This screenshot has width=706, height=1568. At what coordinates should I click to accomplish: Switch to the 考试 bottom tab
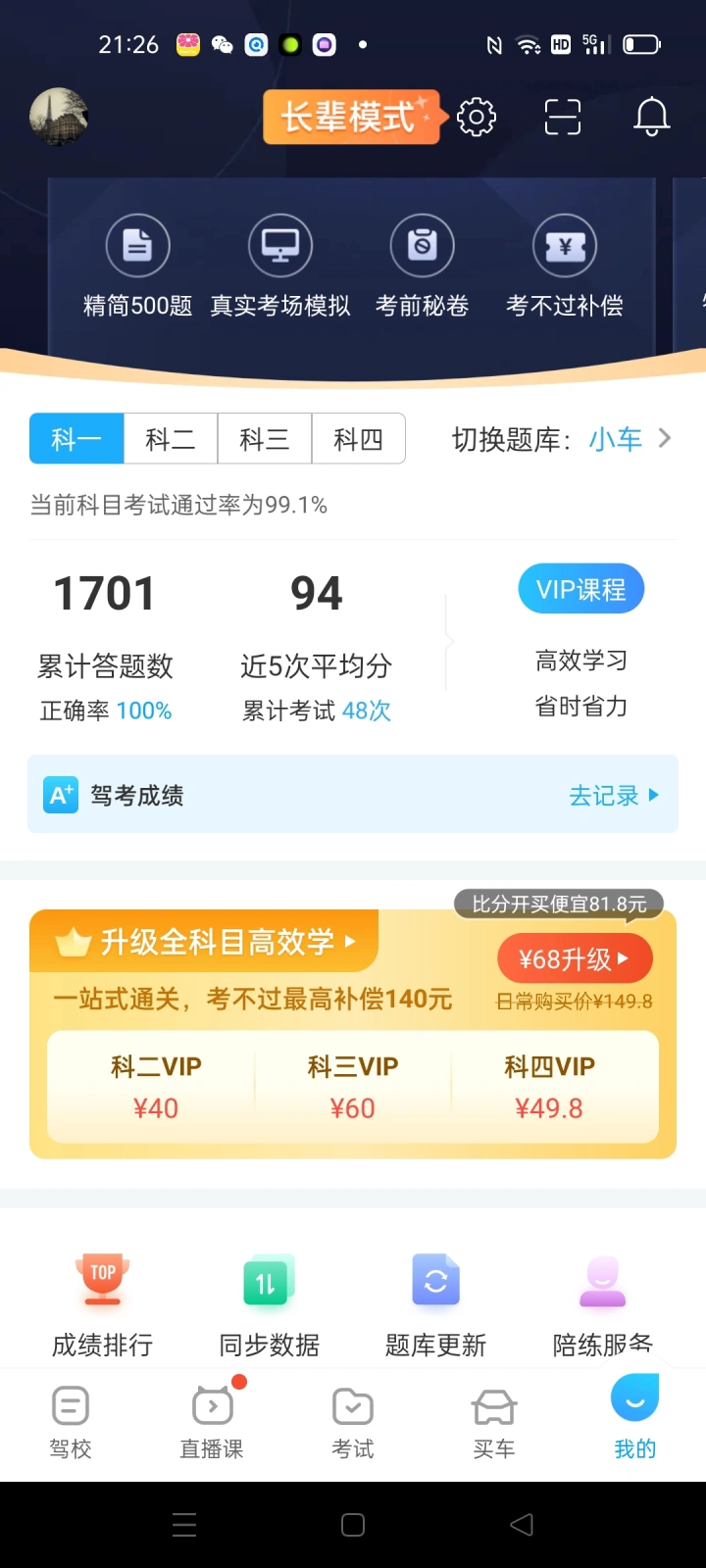click(x=353, y=1420)
